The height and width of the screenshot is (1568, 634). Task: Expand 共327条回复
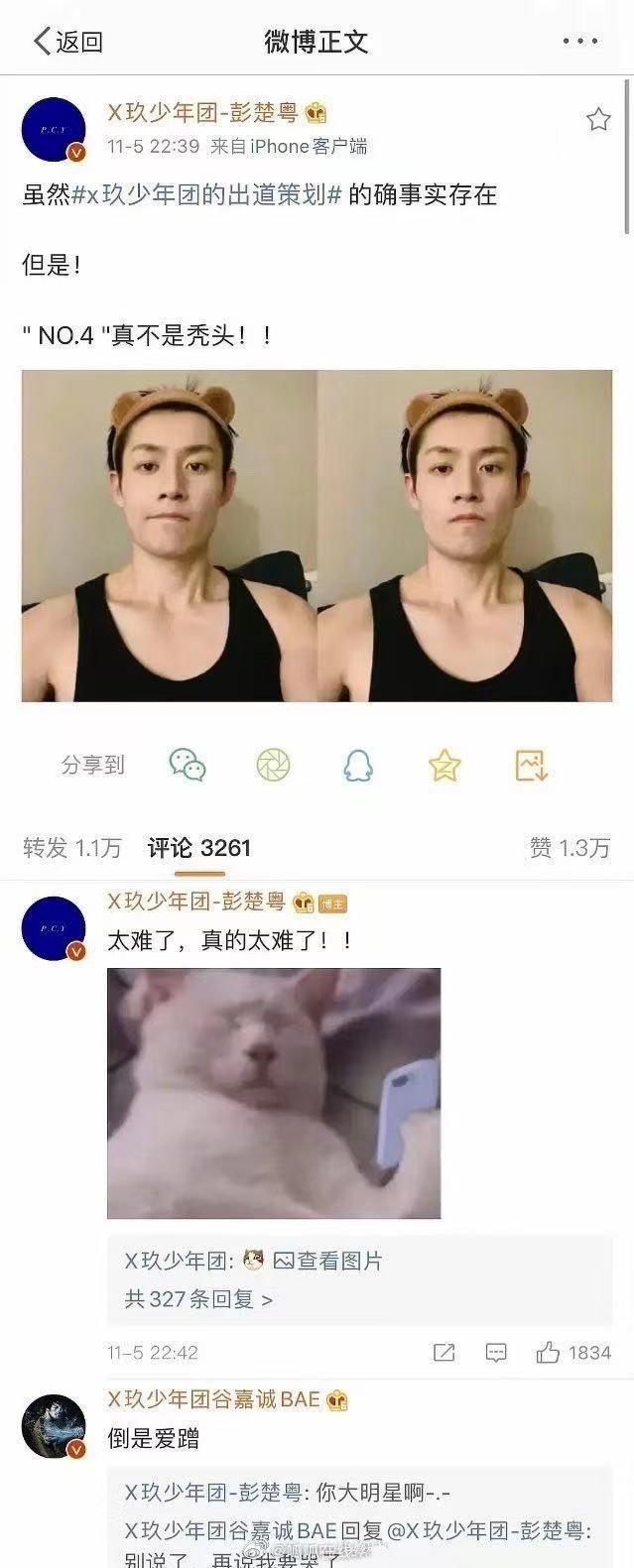tap(197, 1298)
